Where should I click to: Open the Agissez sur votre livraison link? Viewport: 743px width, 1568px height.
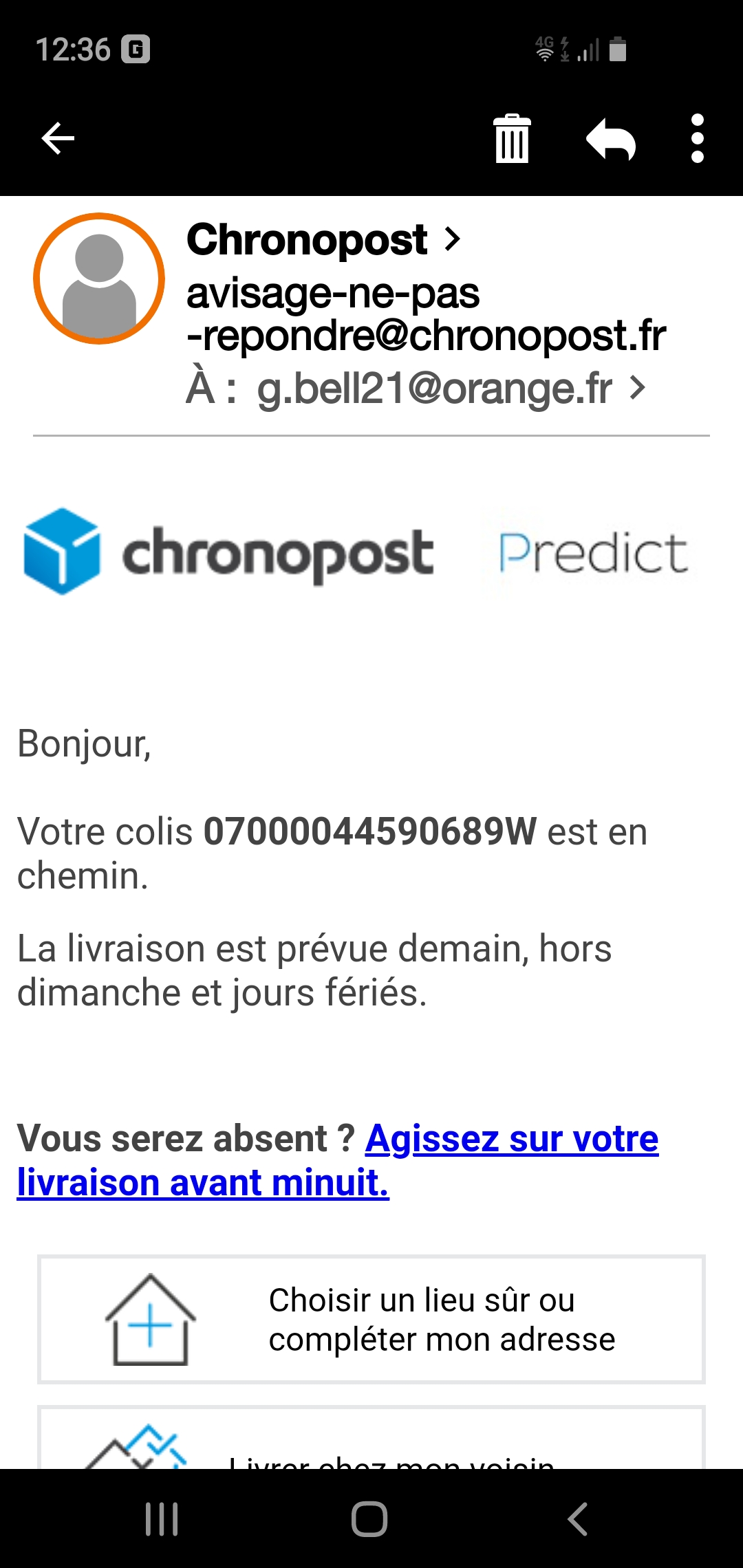tap(338, 1160)
